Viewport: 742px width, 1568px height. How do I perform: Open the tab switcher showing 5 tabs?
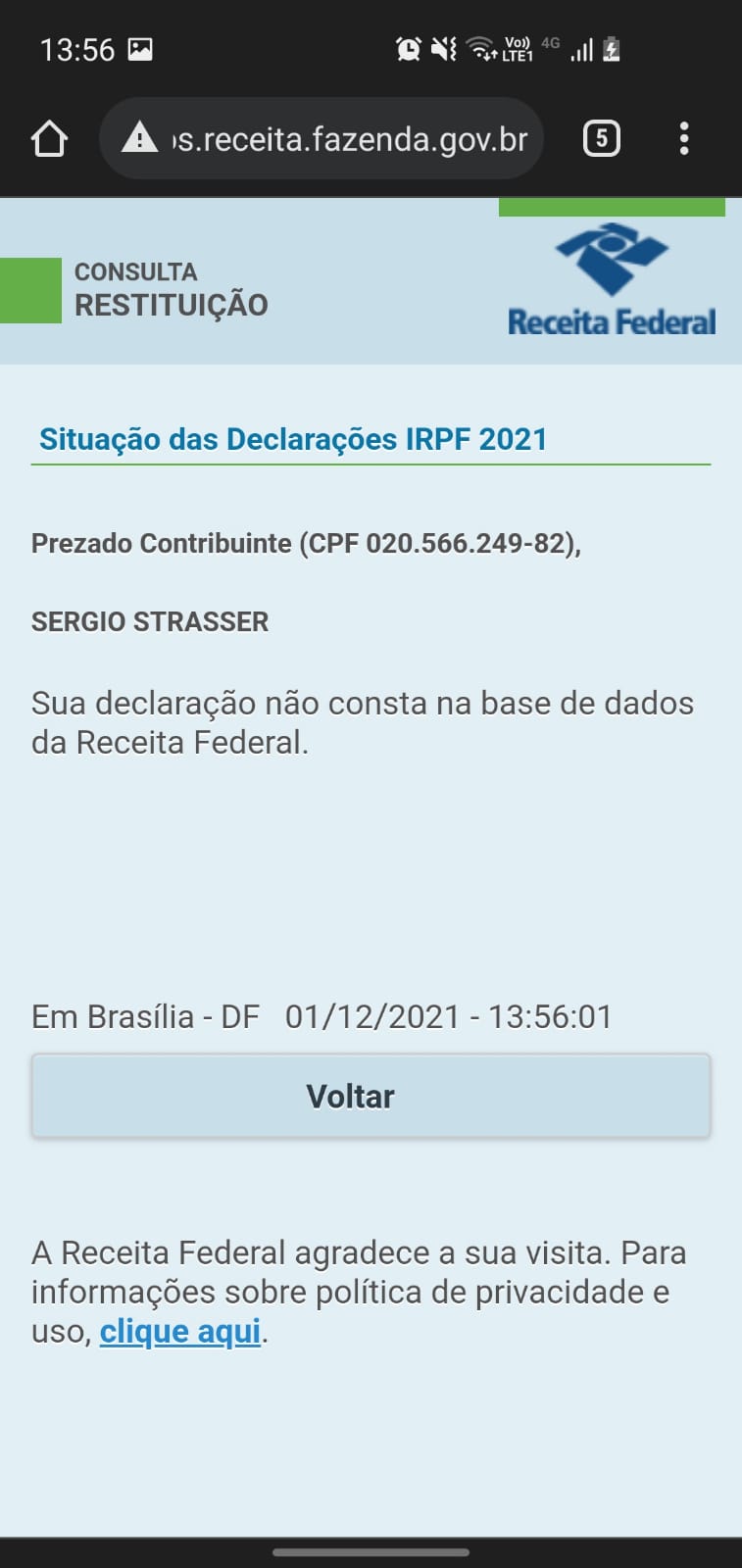point(601,138)
